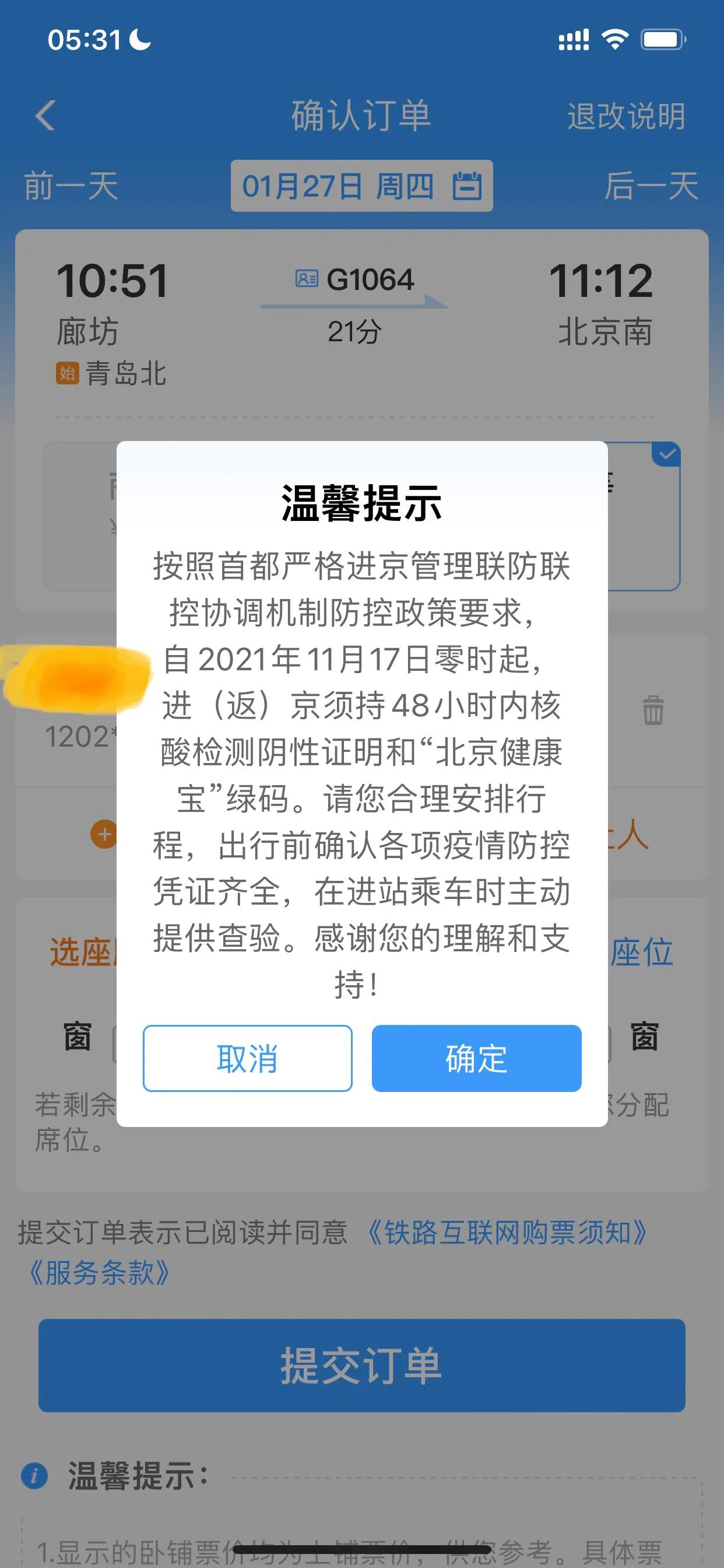Open the calendar icon beside the date
724x1568 pixels.
pyautogui.click(x=468, y=187)
